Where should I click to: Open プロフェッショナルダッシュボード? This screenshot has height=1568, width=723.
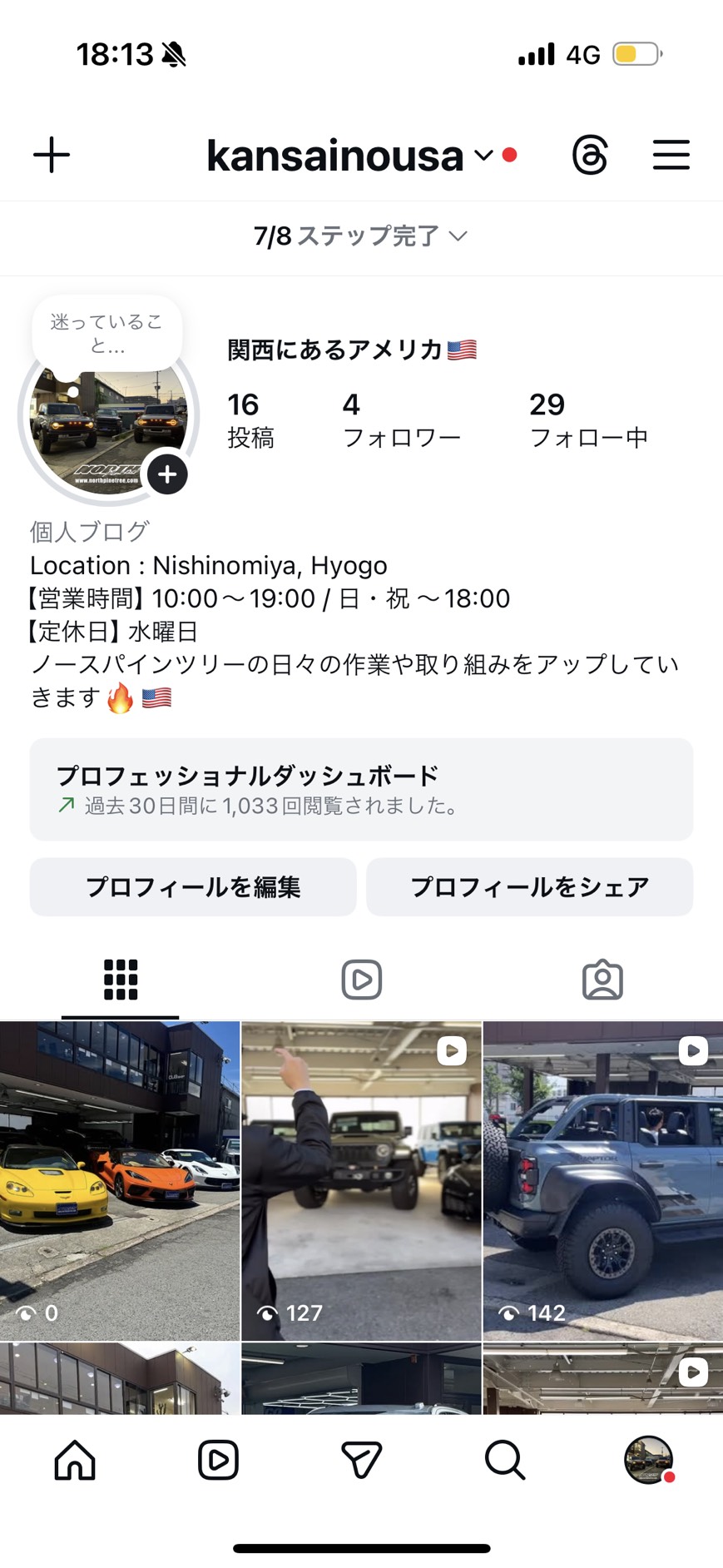pyautogui.click(x=361, y=789)
